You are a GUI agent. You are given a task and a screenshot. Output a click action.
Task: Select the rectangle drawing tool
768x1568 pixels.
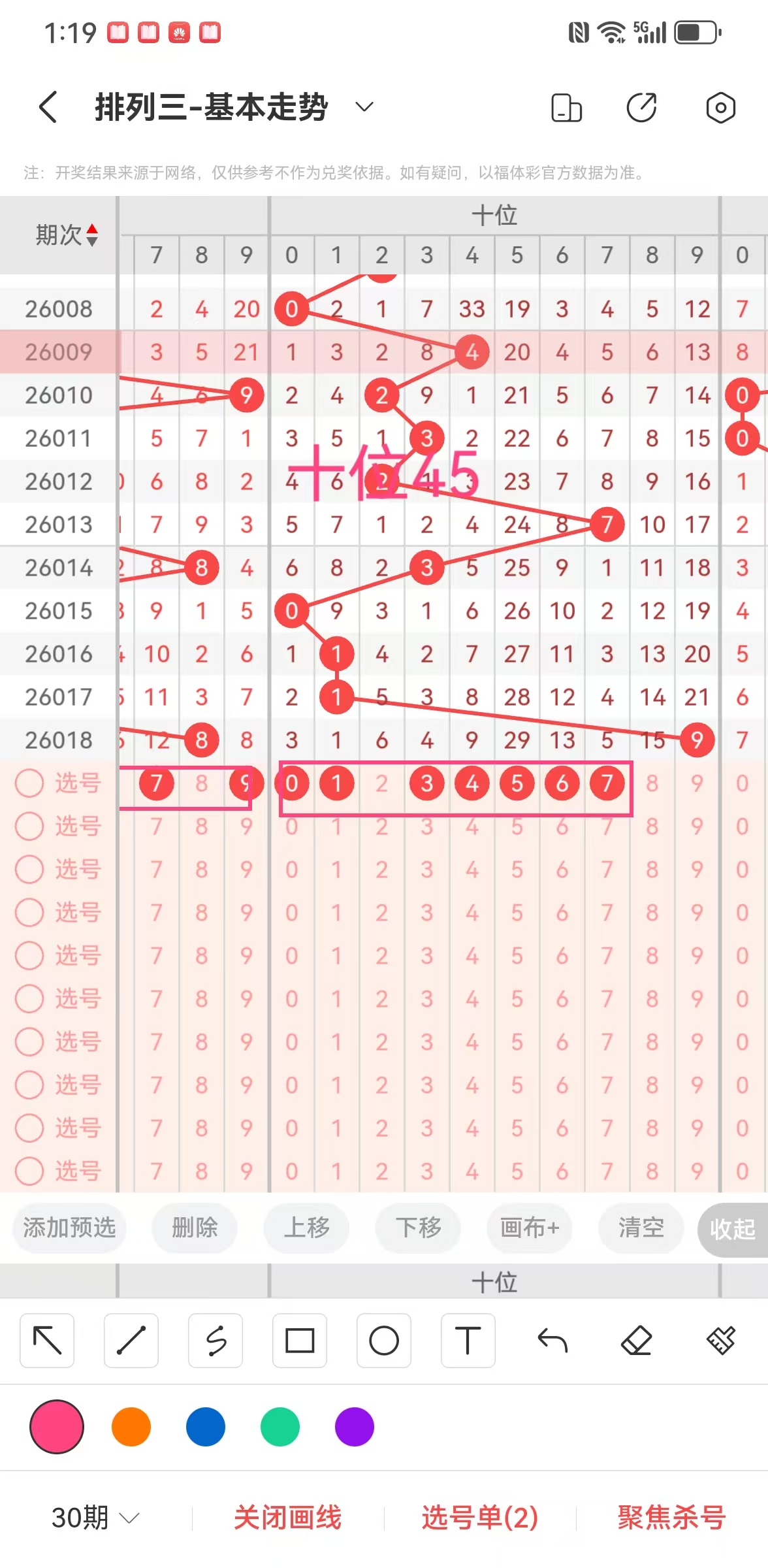[300, 1341]
